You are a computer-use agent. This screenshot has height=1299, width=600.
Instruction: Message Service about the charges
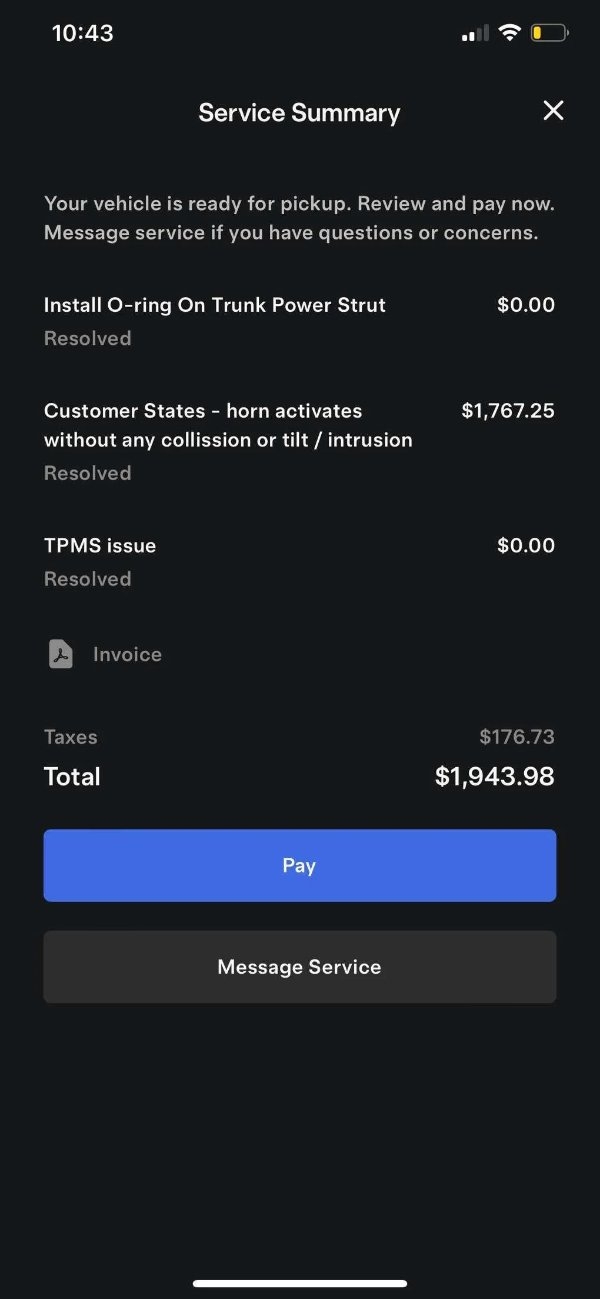[299, 967]
